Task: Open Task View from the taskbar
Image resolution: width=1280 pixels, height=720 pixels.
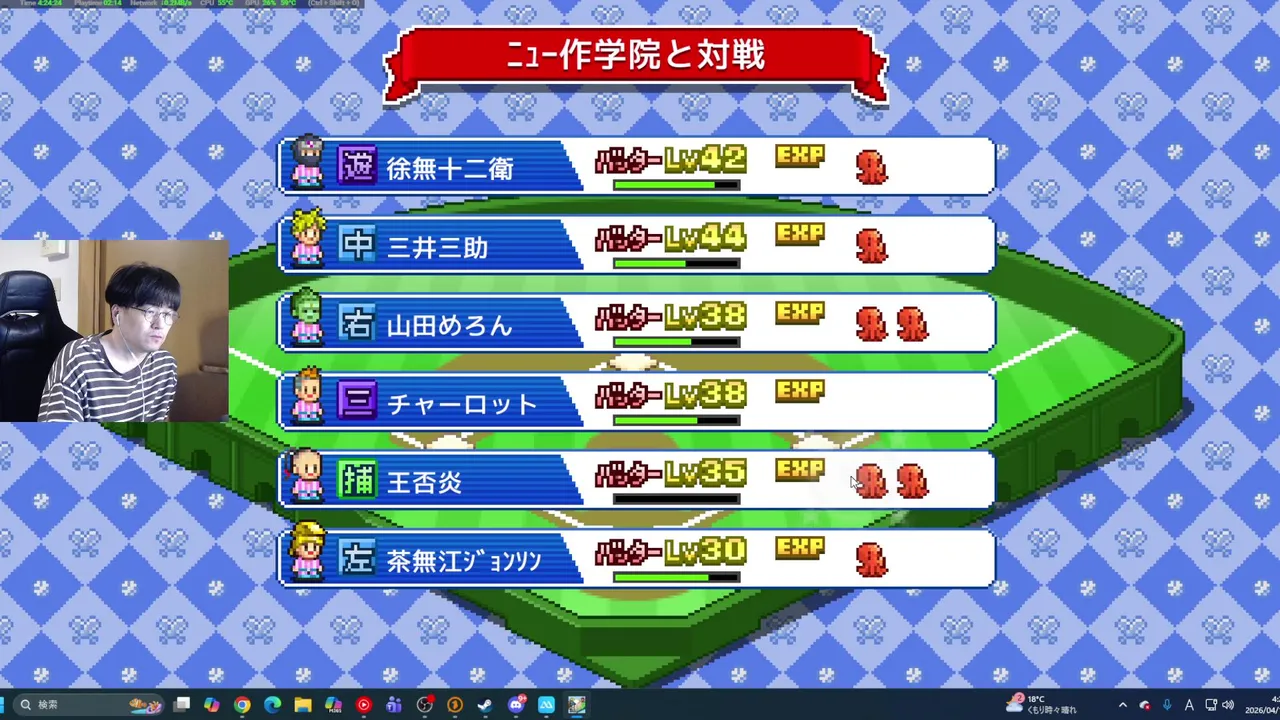Action: [182, 705]
